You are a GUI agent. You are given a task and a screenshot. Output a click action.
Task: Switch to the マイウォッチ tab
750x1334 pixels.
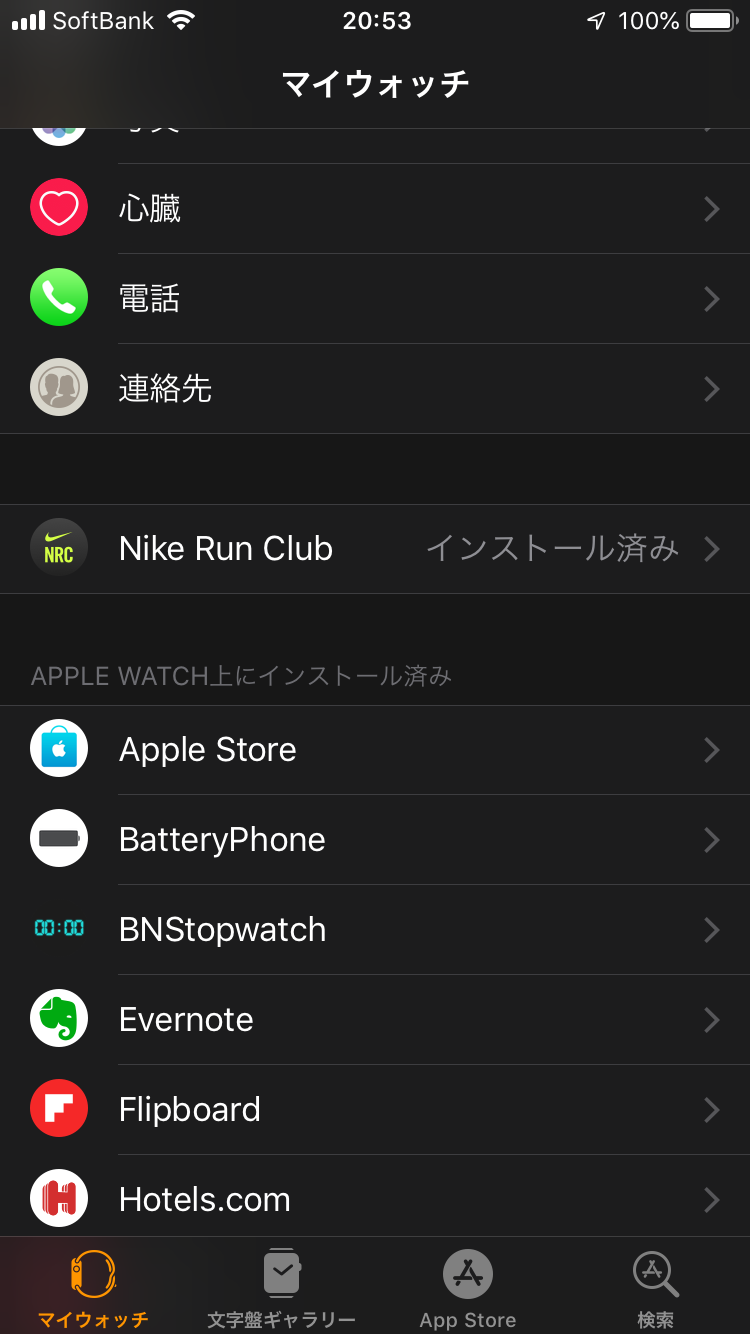93,1288
